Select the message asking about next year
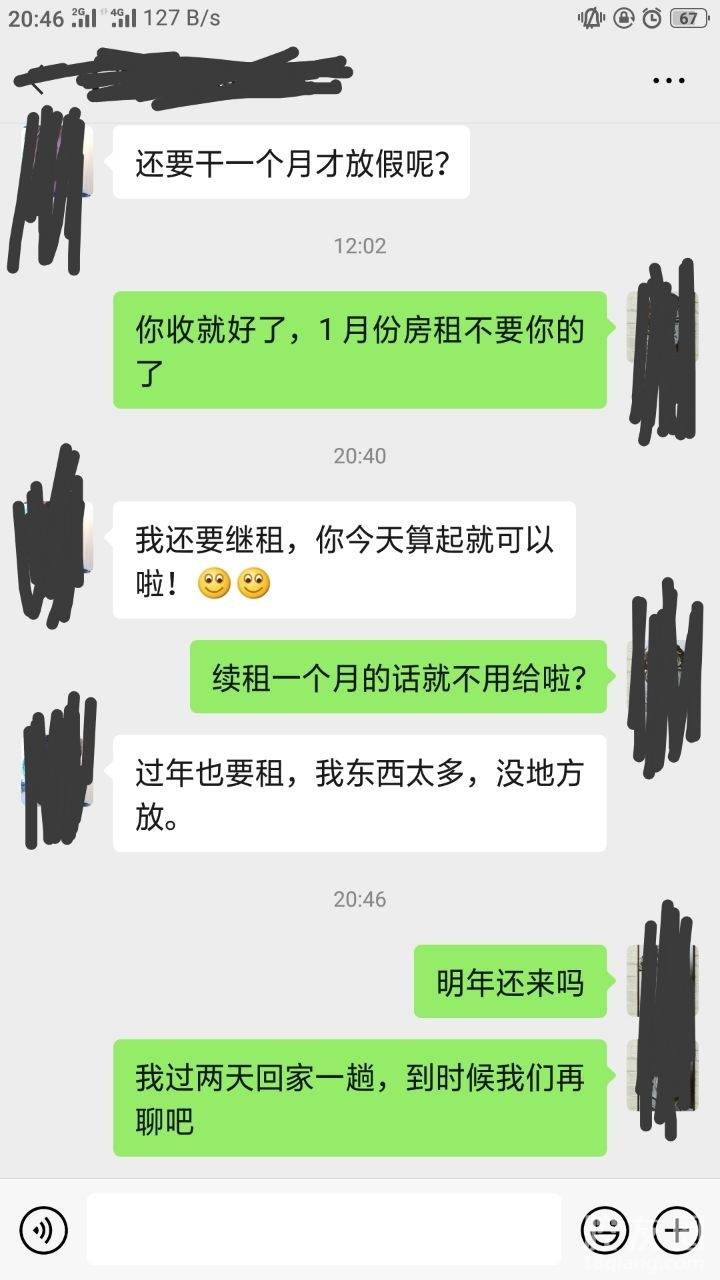The image size is (720, 1280). 510,982
